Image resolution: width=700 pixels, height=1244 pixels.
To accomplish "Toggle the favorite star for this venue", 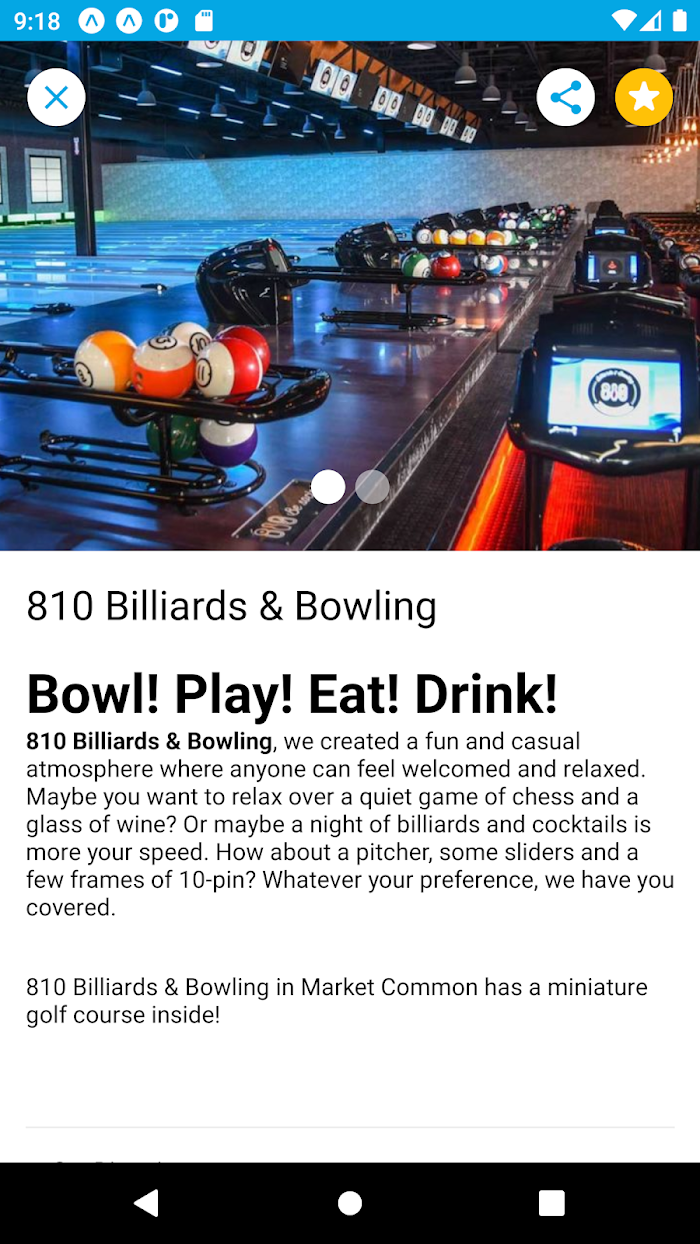I will tap(644, 97).
